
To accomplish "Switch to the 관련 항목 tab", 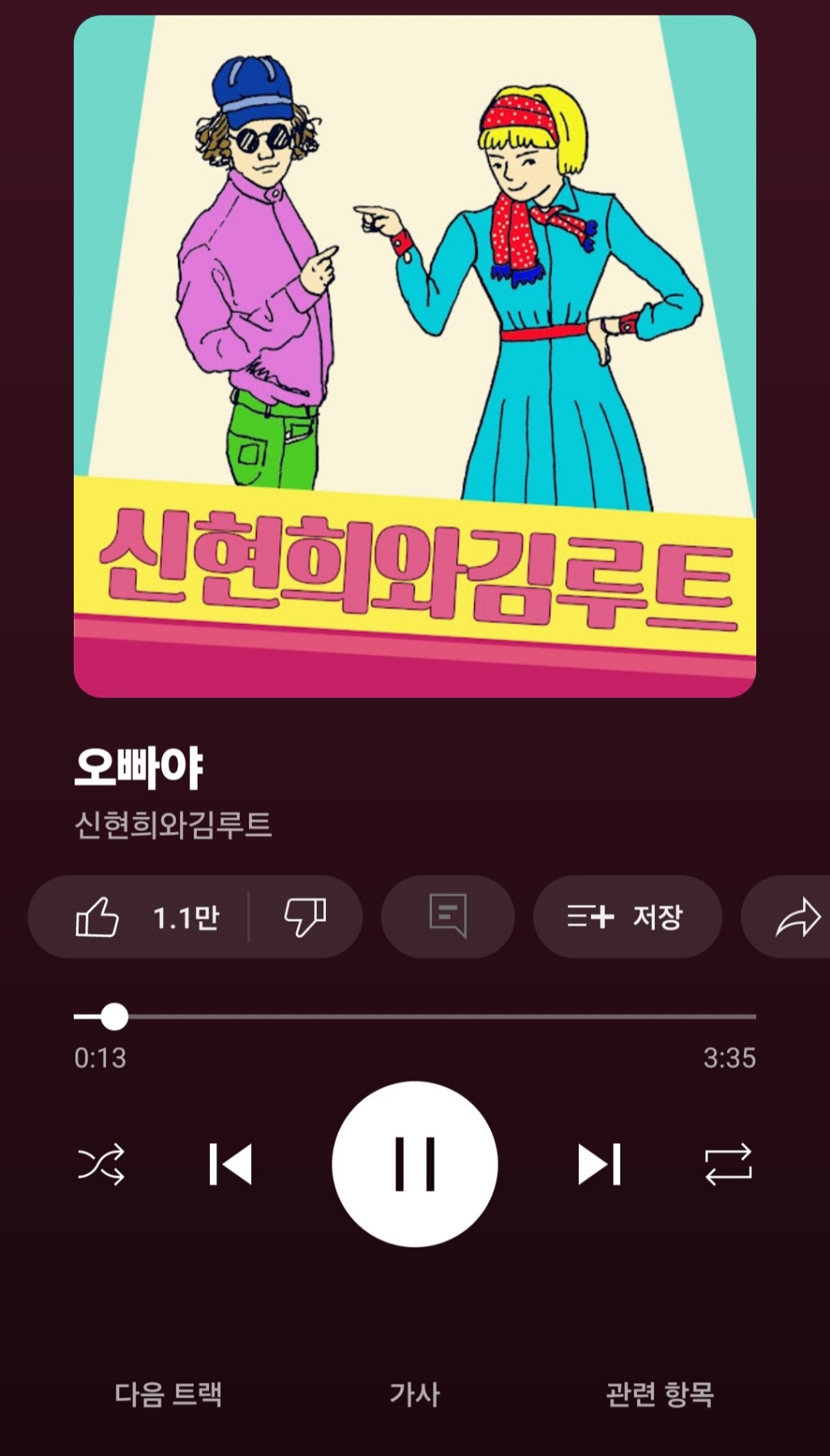I will (660, 1394).
